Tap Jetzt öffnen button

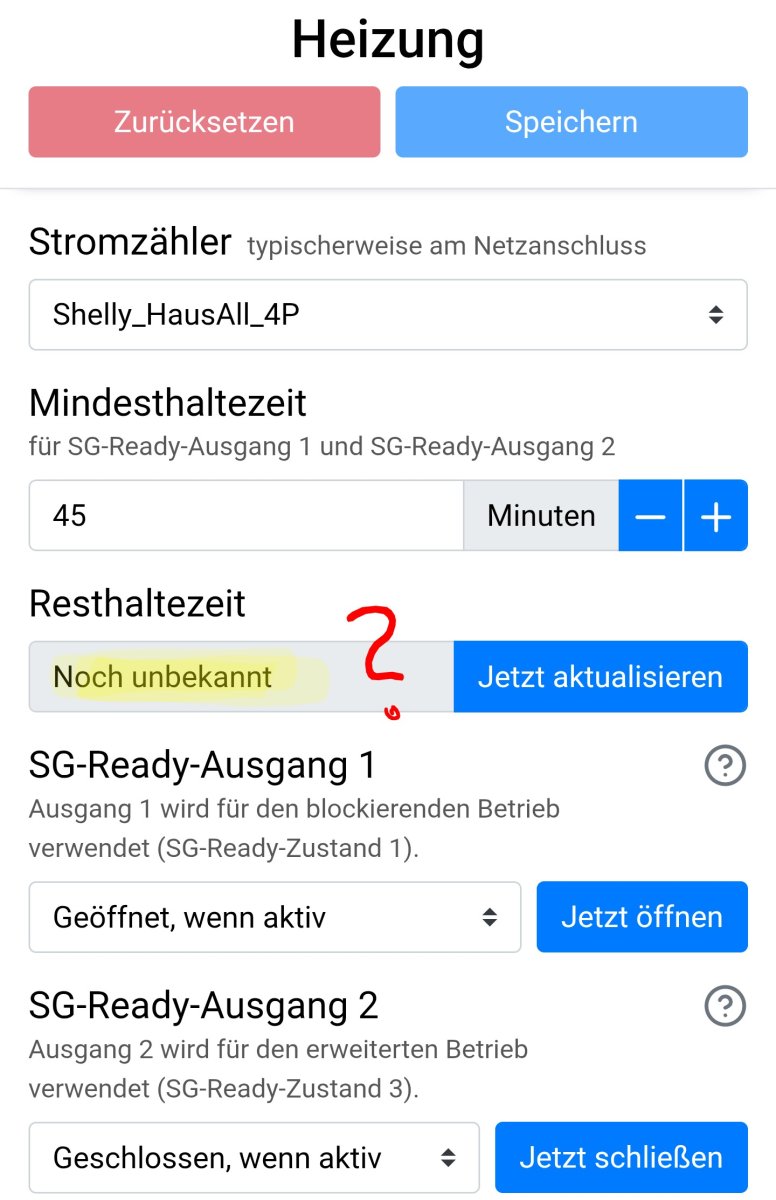point(642,917)
